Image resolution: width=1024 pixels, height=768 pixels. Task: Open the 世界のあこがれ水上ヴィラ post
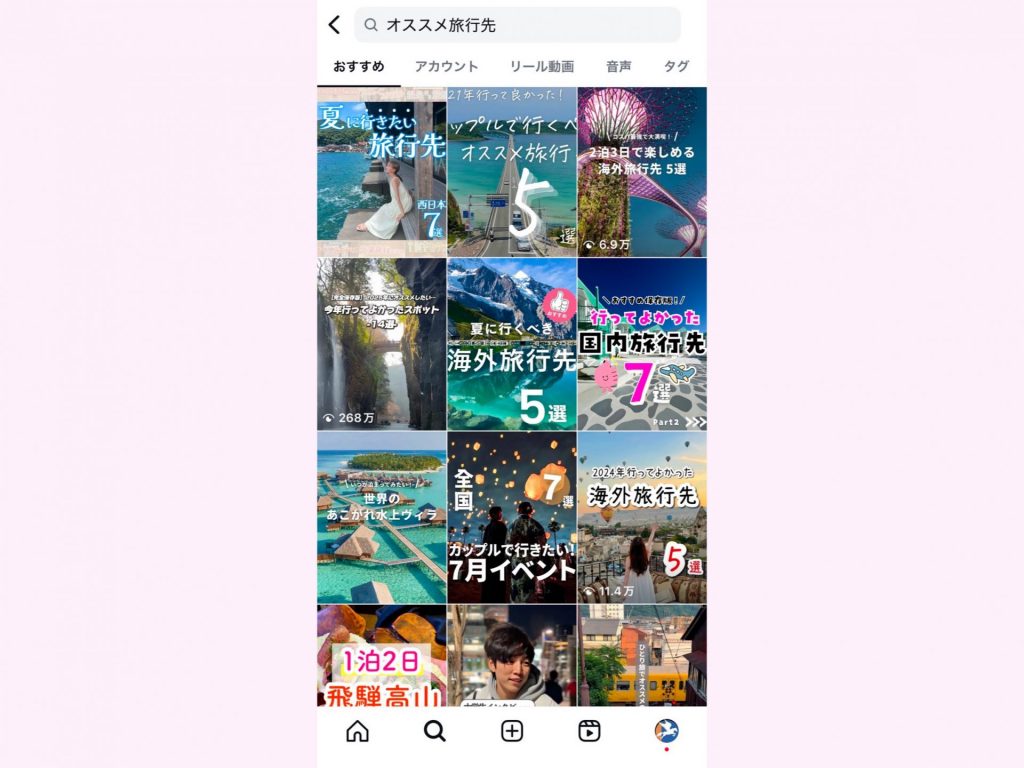coord(381,517)
